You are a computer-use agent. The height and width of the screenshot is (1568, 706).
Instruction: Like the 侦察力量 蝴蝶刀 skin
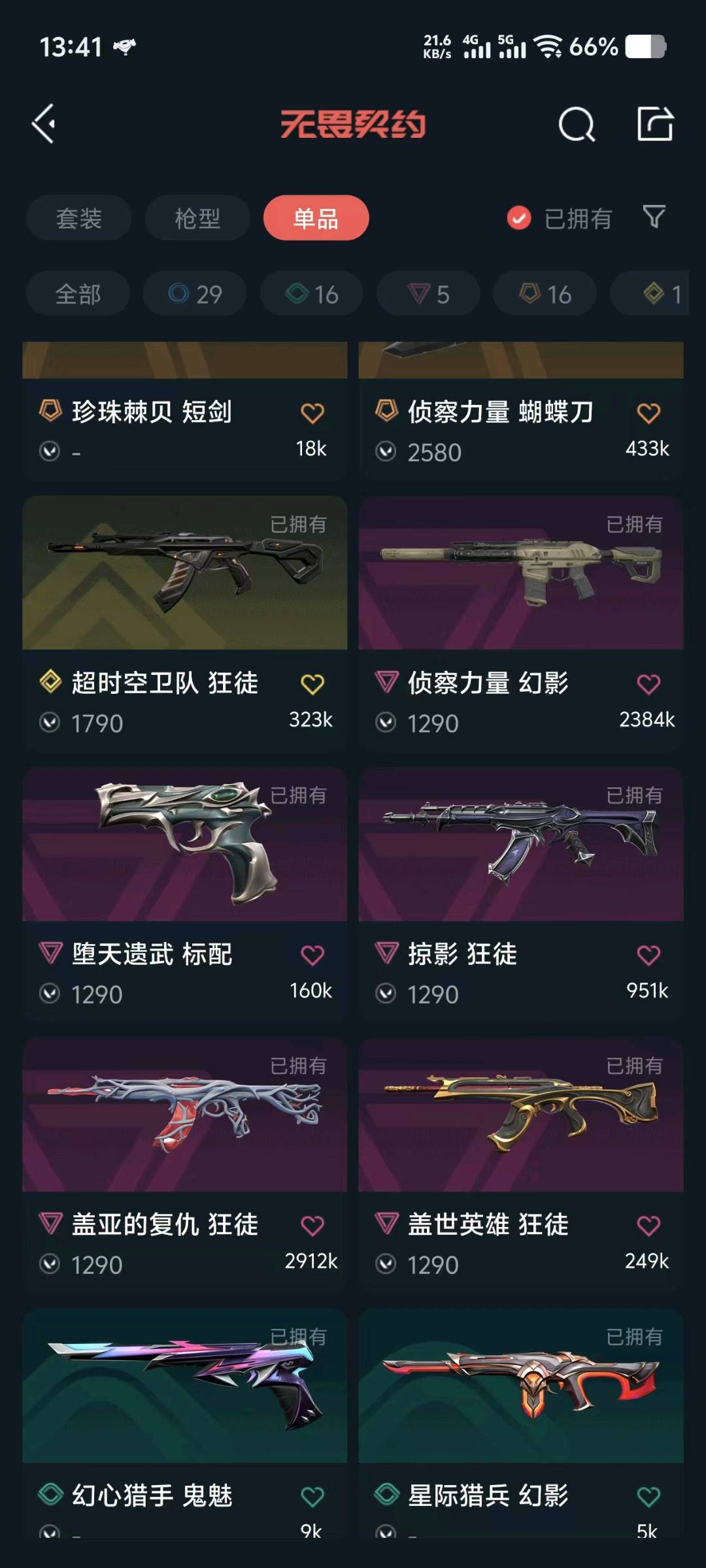click(648, 413)
